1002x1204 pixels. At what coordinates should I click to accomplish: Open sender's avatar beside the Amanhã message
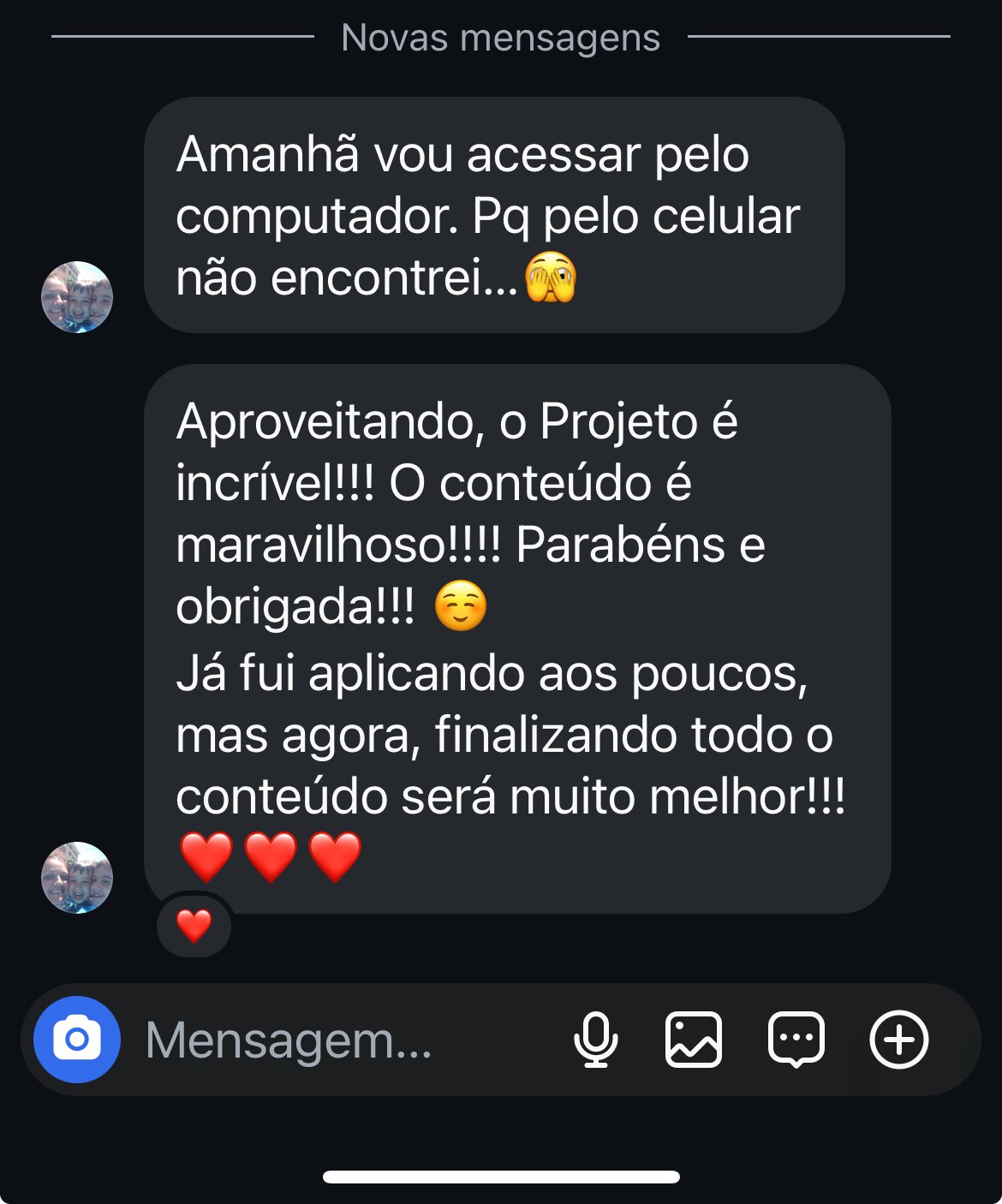coord(77,297)
